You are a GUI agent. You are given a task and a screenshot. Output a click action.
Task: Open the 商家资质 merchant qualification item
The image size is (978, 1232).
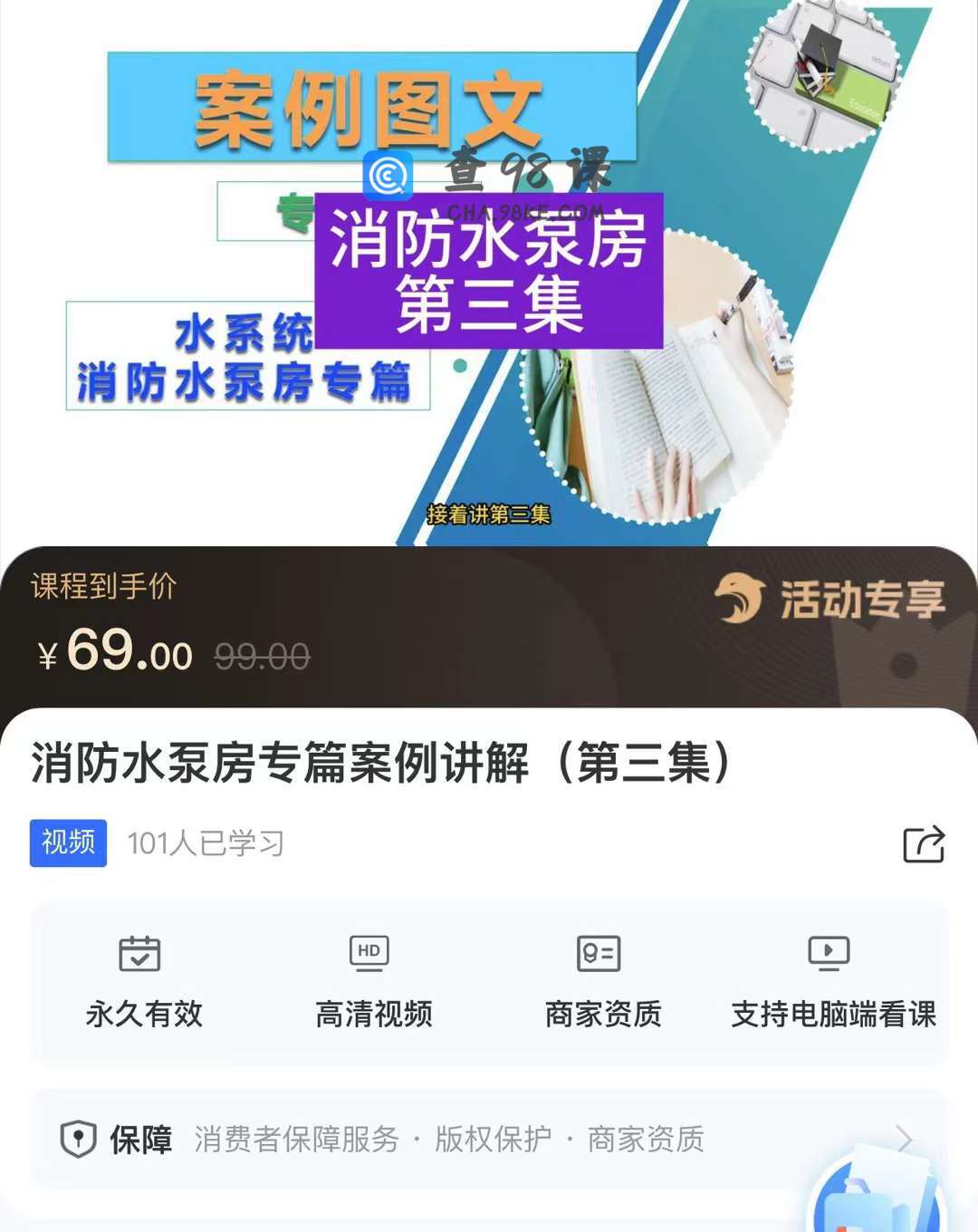(602, 982)
